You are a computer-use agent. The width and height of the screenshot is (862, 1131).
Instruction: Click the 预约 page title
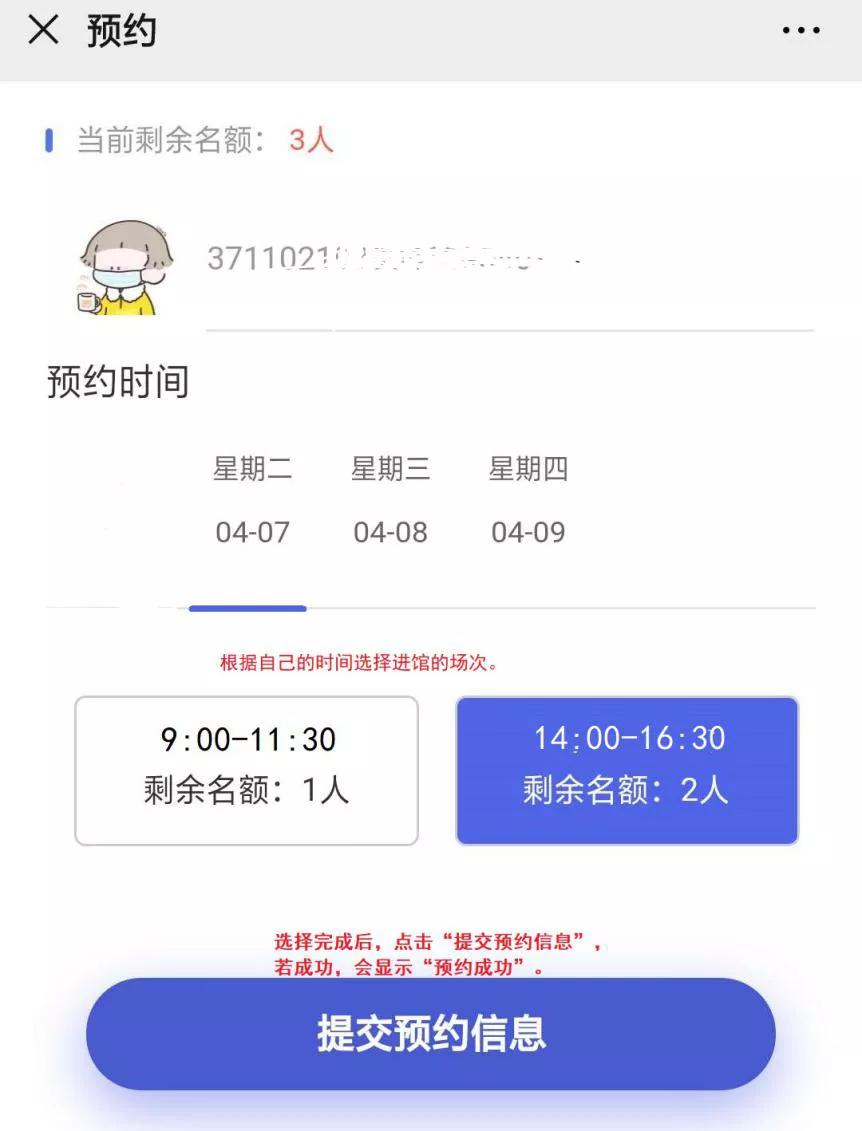[x=120, y=31]
